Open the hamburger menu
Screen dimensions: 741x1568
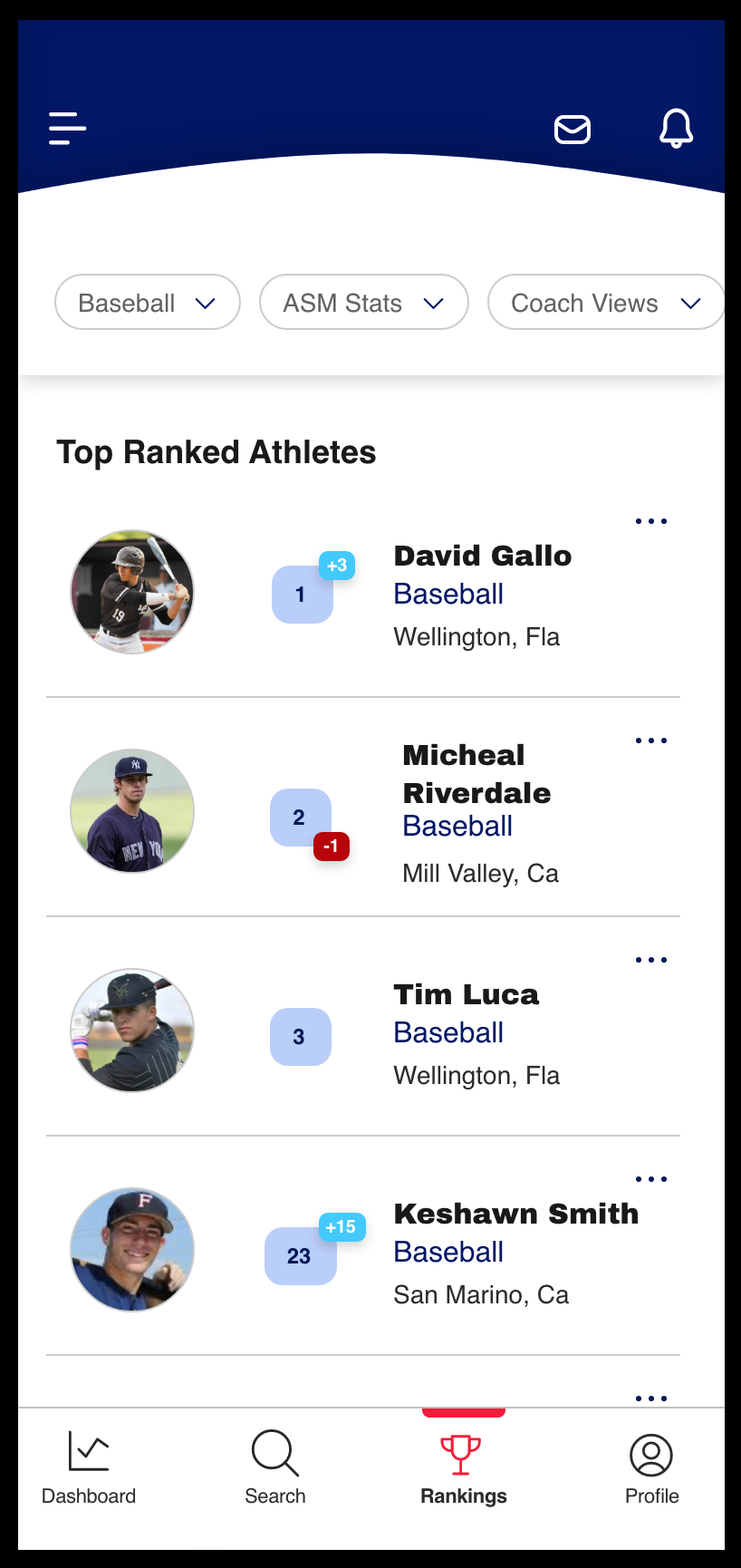tap(68, 129)
